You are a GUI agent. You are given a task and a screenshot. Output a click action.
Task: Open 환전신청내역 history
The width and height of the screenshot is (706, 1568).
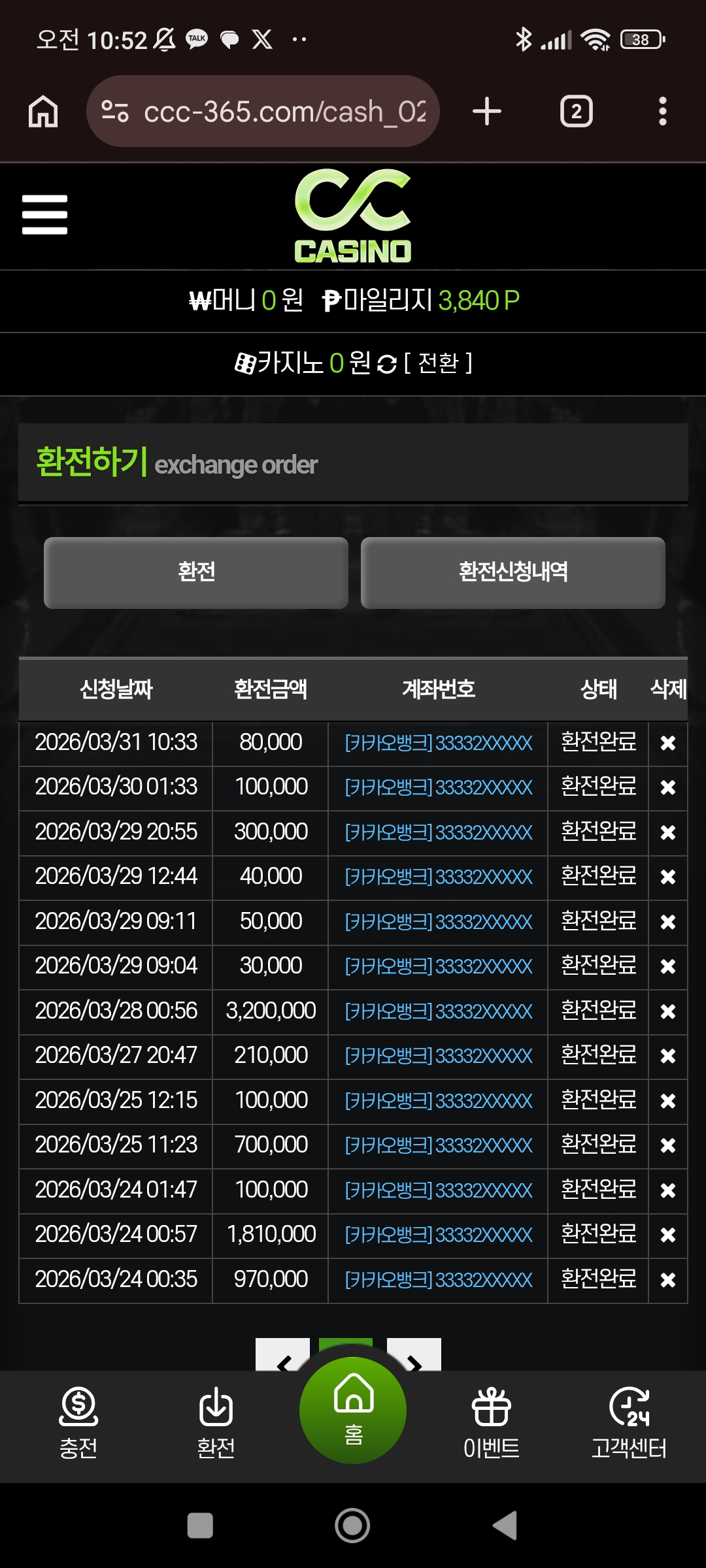[513, 572]
